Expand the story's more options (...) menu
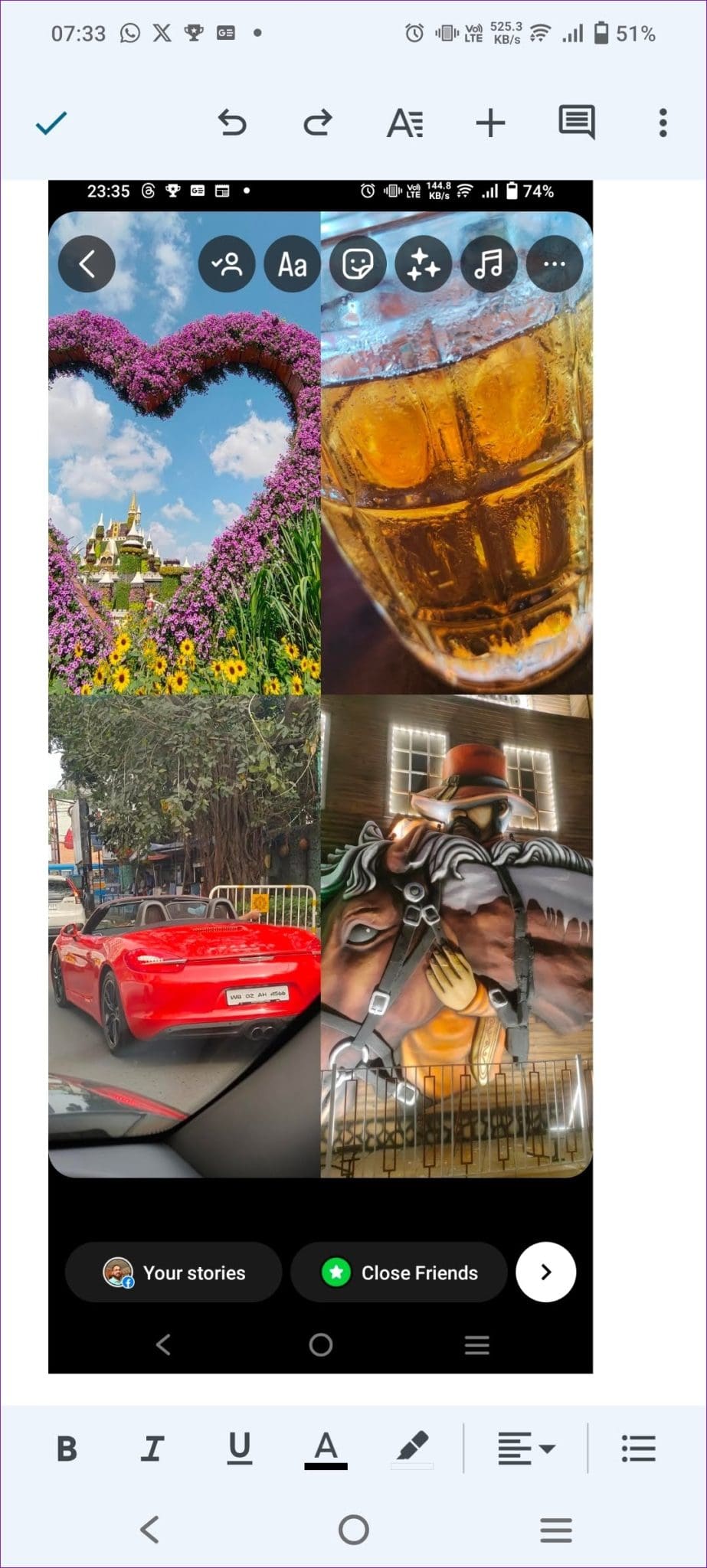 tap(554, 263)
